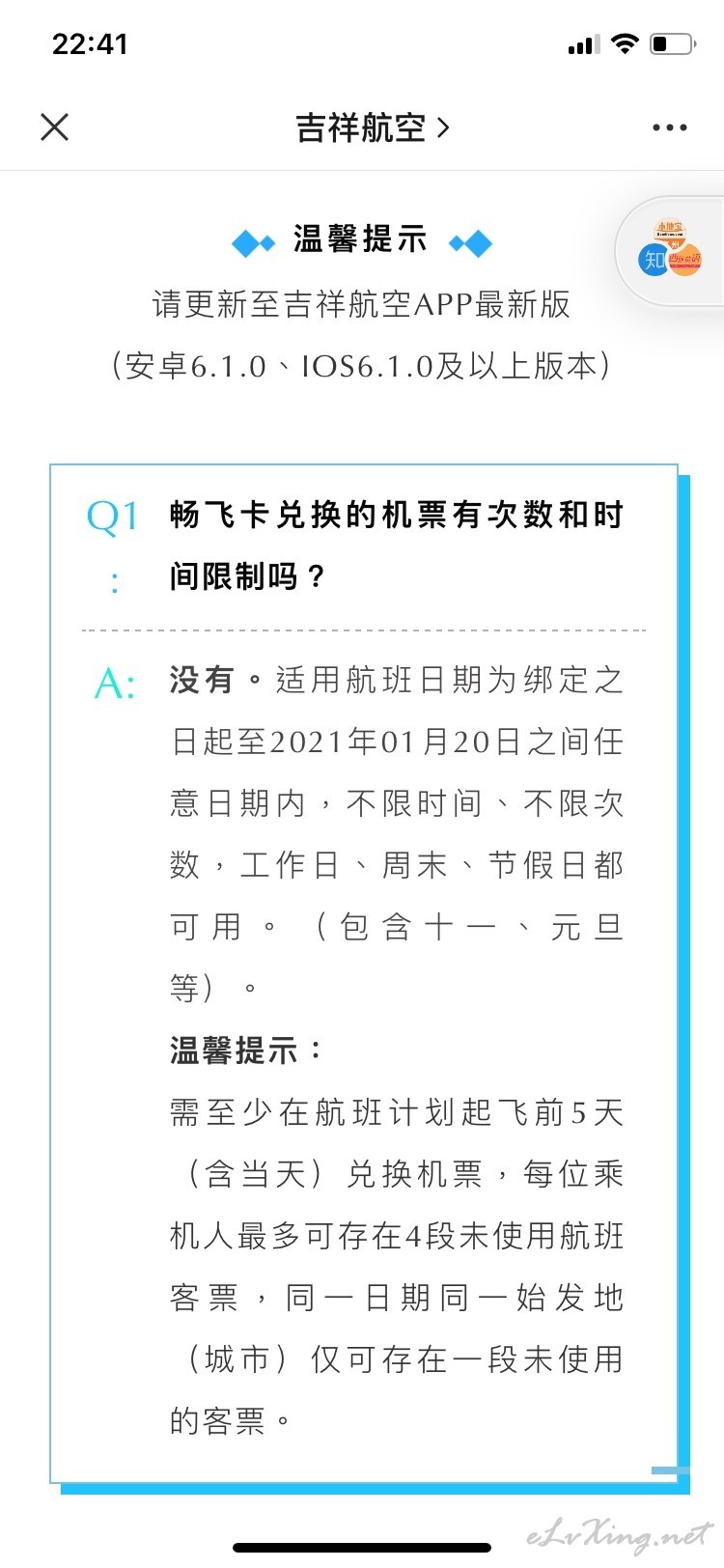The height and width of the screenshot is (1568, 724).
Task: Open the 吉祥航空 title link
Action: tap(373, 127)
